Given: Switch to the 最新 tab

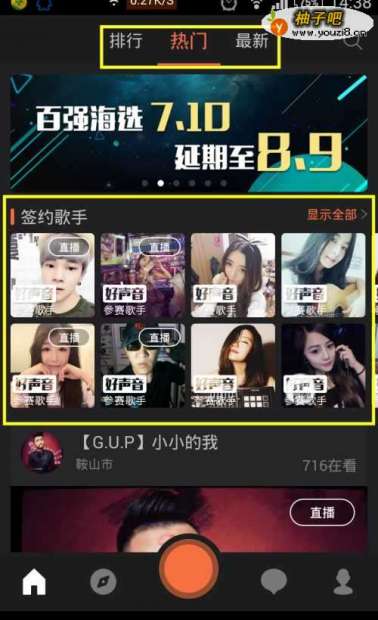Looking at the screenshot, I should pos(252,41).
